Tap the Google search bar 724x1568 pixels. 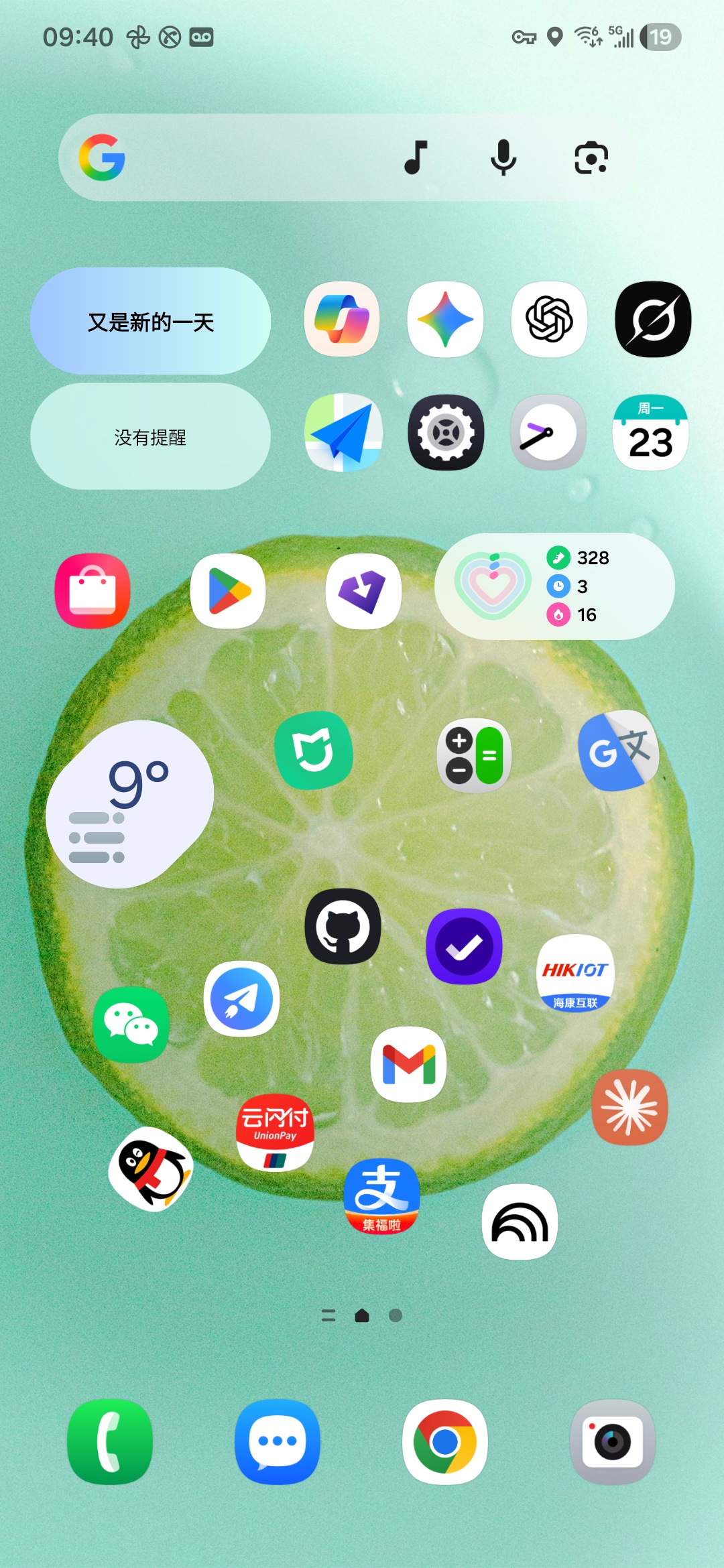point(255,158)
